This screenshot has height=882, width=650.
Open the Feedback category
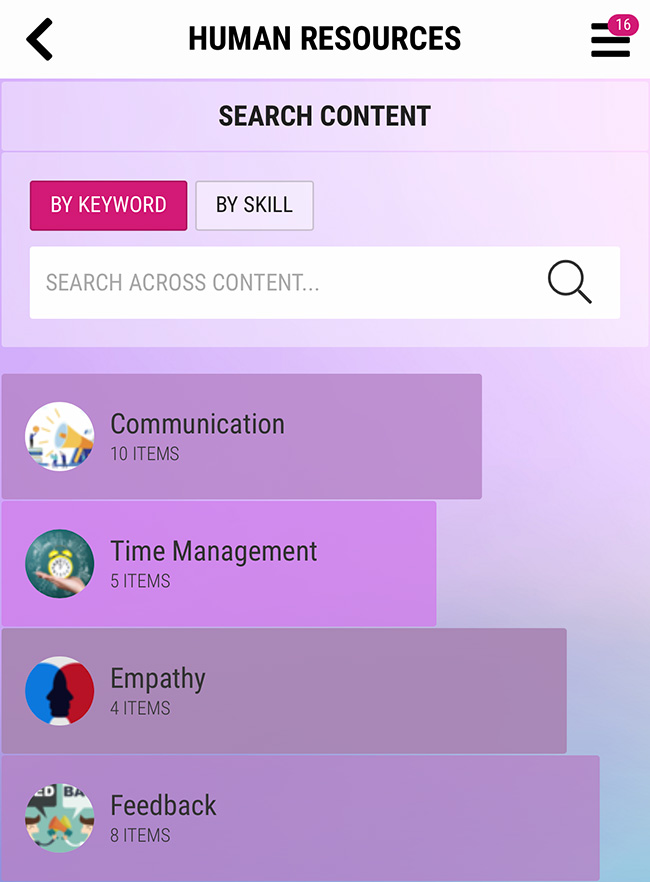pos(300,818)
